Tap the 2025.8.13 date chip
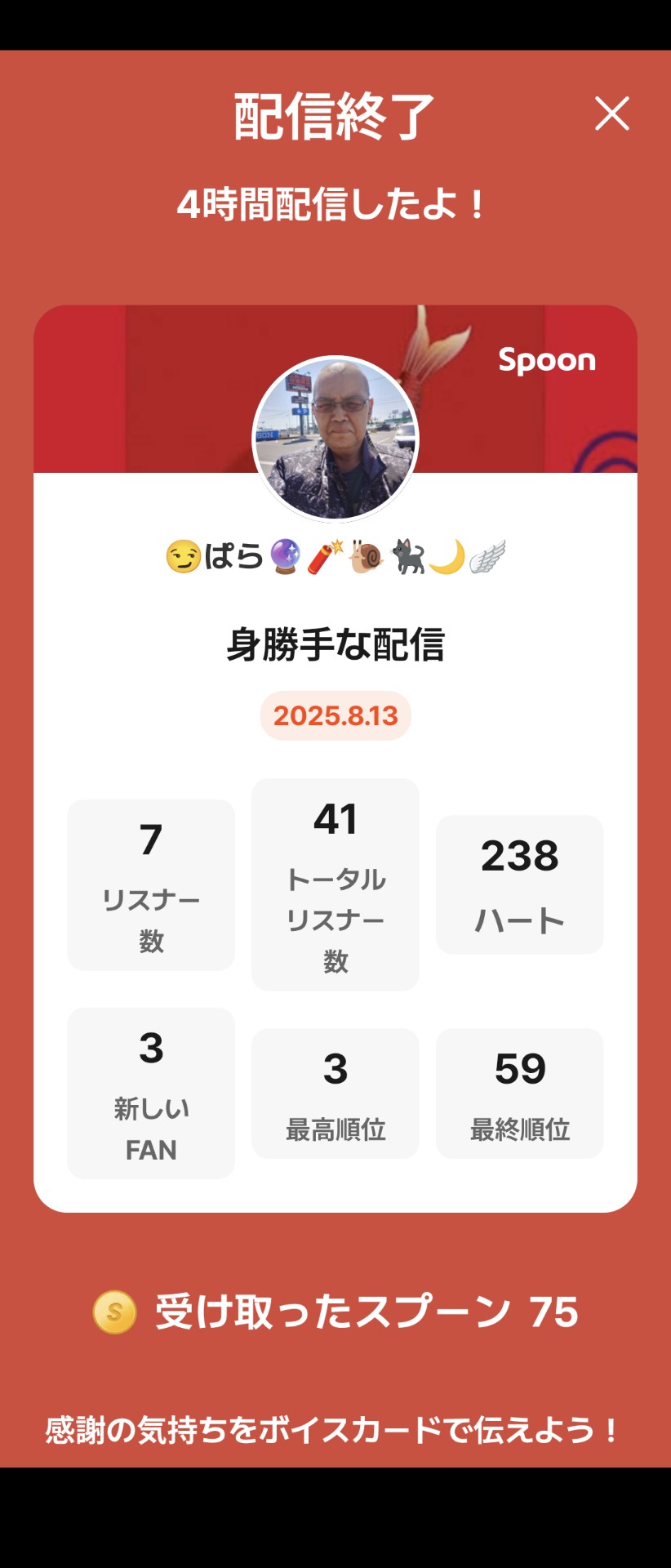This screenshot has width=671, height=1568. pyautogui.click(x=335, y=717)
